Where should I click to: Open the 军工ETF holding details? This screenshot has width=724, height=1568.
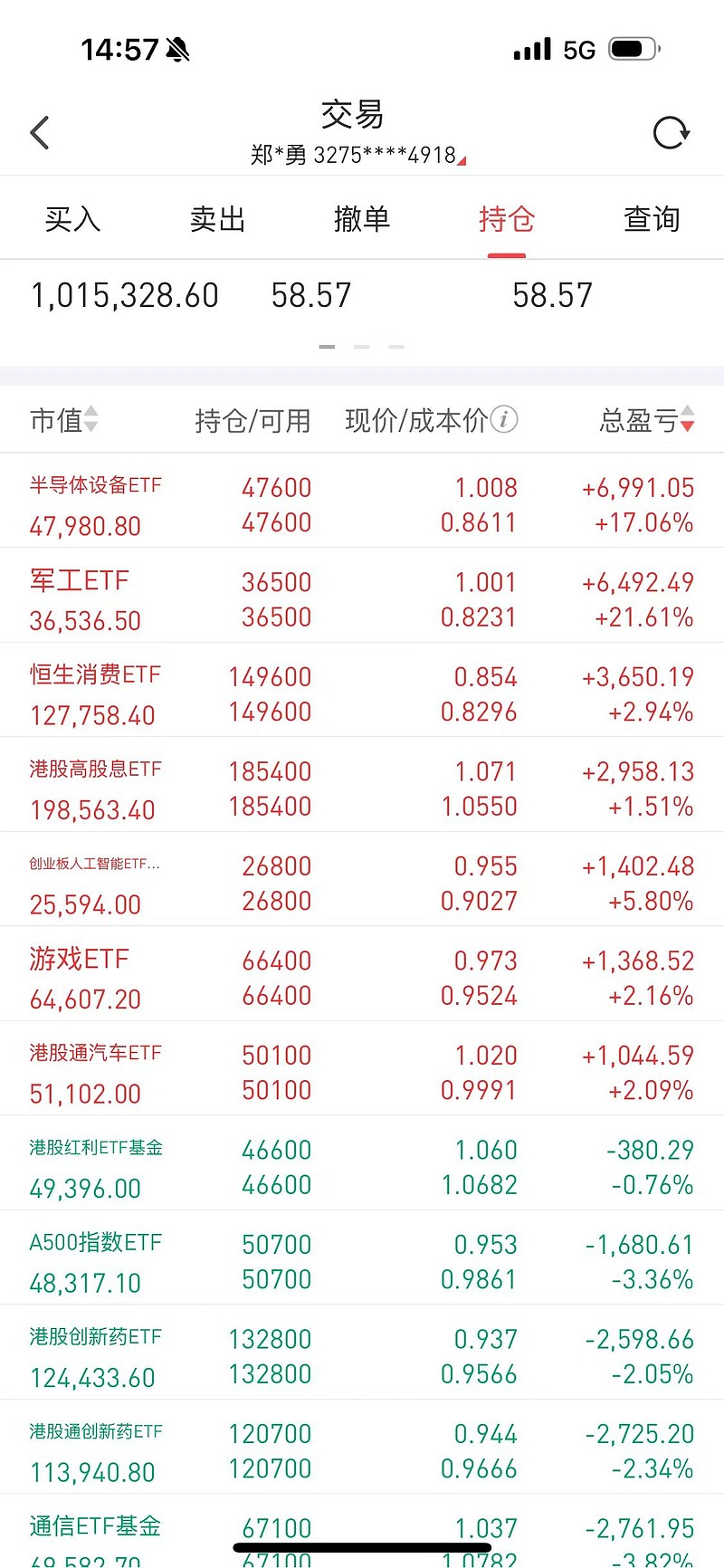[x=362, y=598]
